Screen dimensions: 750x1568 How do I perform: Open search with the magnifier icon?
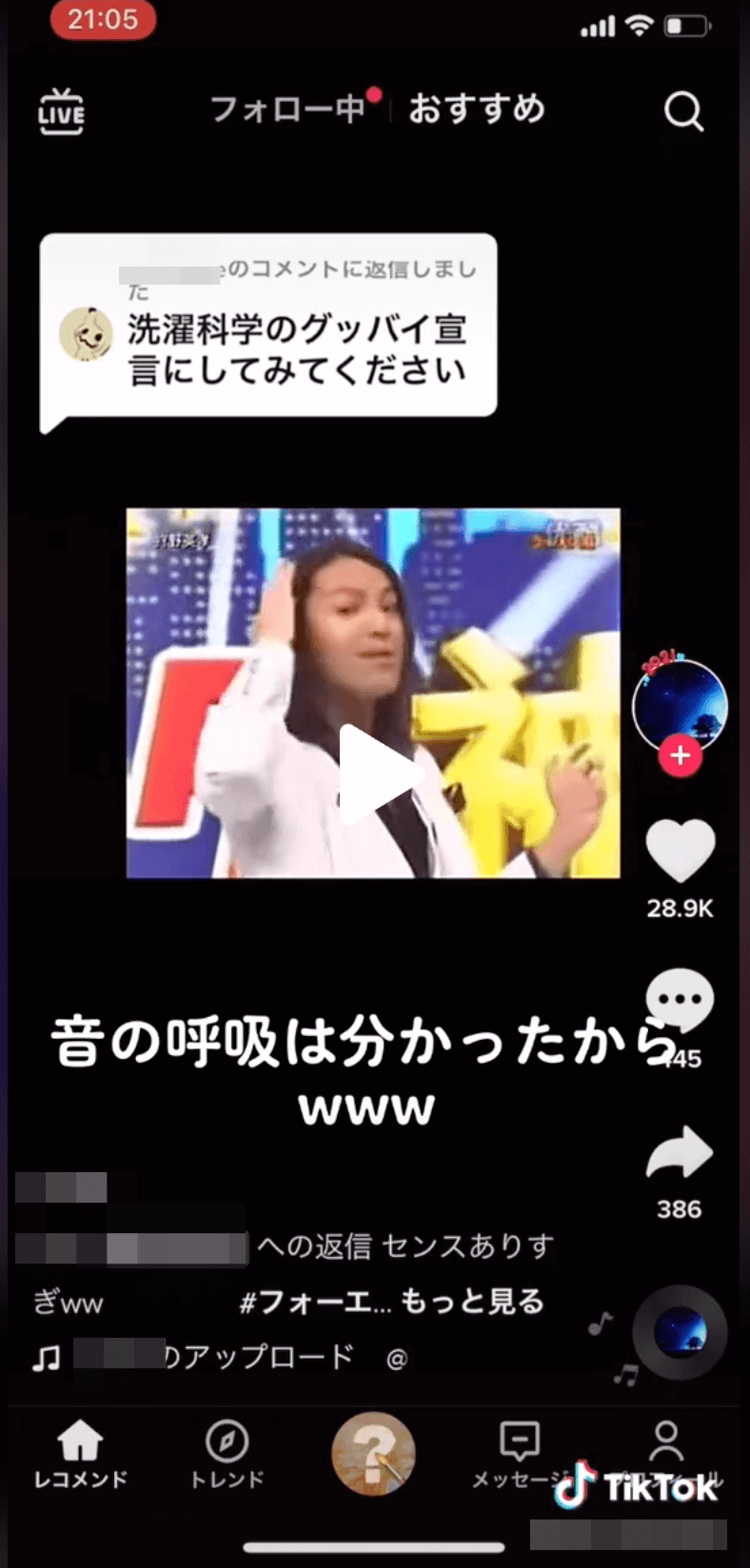pos(683,111)
